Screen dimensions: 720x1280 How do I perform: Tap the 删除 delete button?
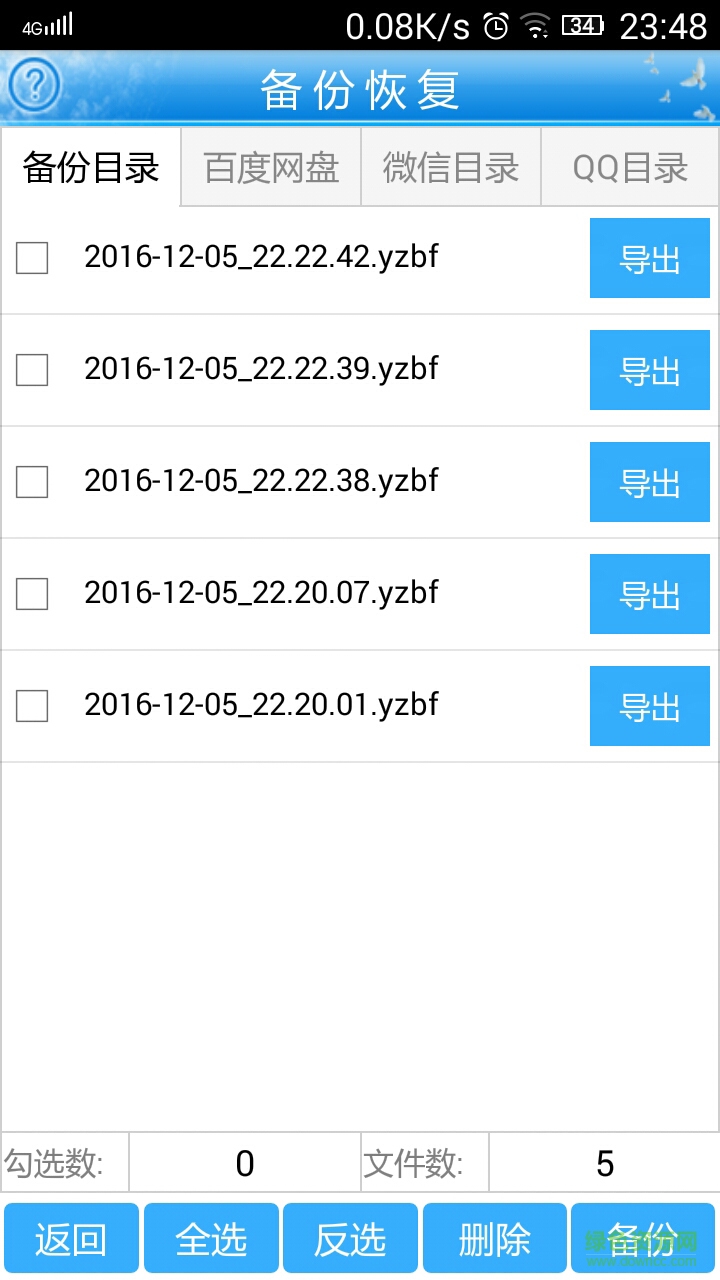(x=493, y=1239)
